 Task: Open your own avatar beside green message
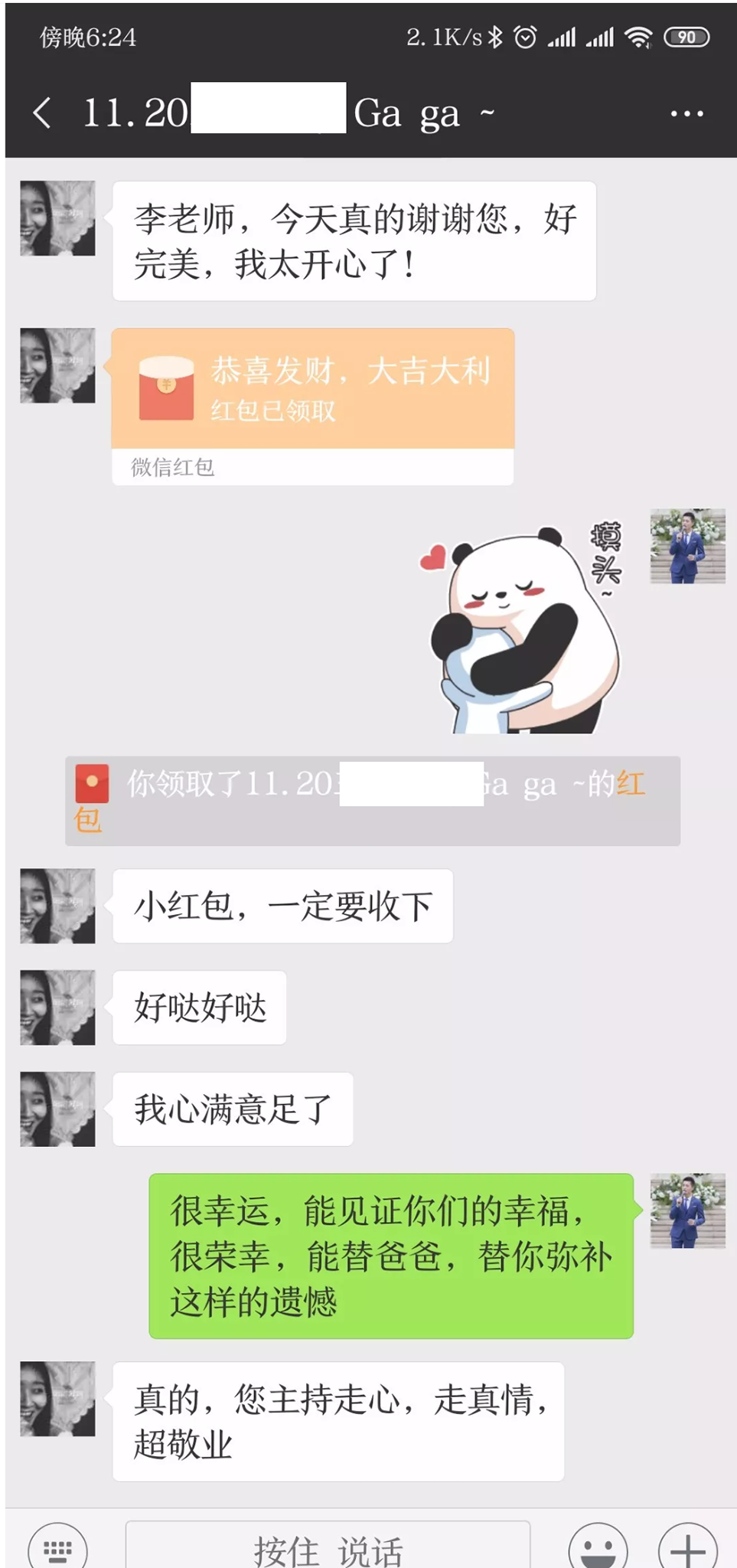(686, 1210)
